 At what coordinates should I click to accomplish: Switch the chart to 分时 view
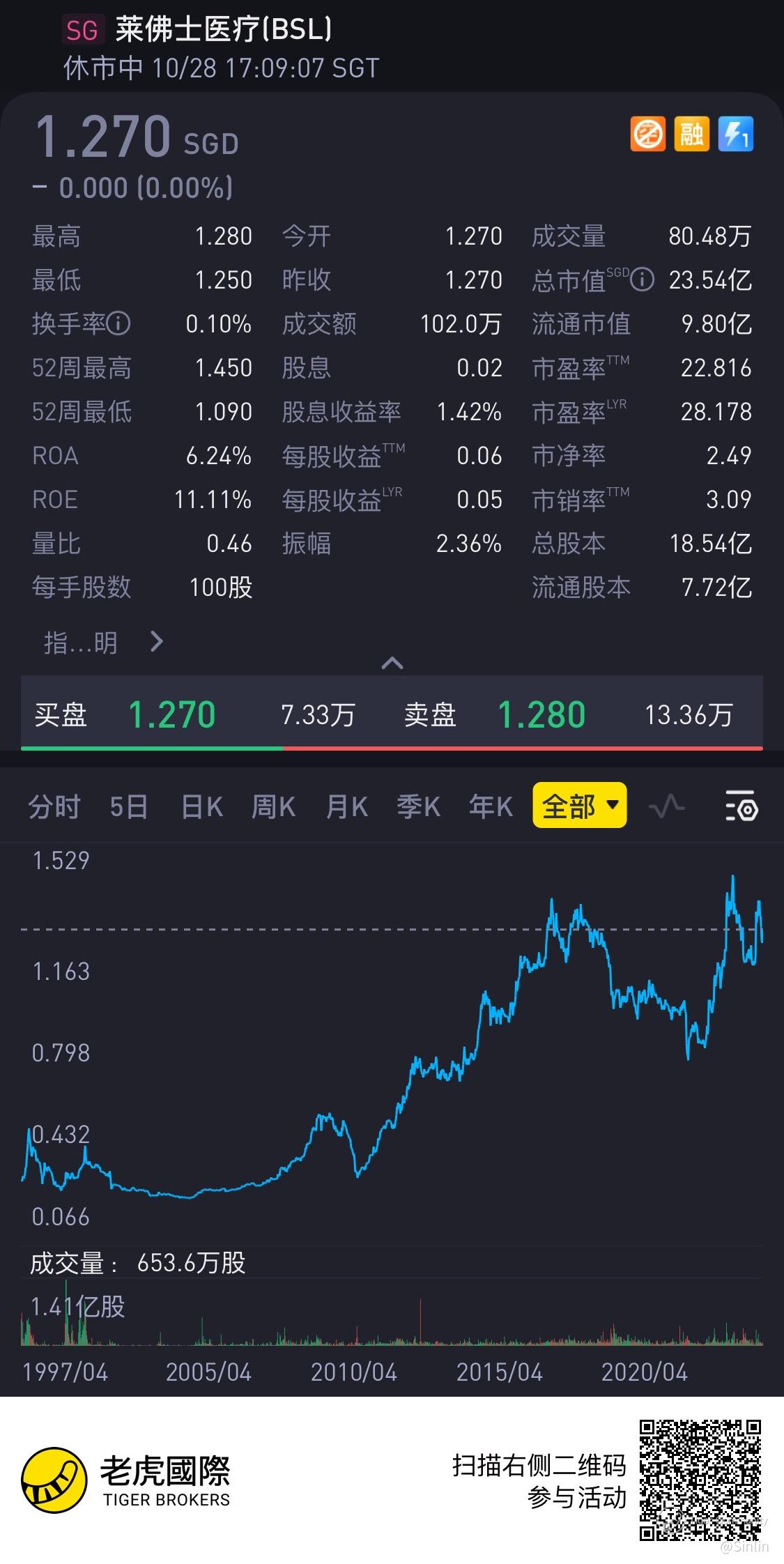[54, 806]
